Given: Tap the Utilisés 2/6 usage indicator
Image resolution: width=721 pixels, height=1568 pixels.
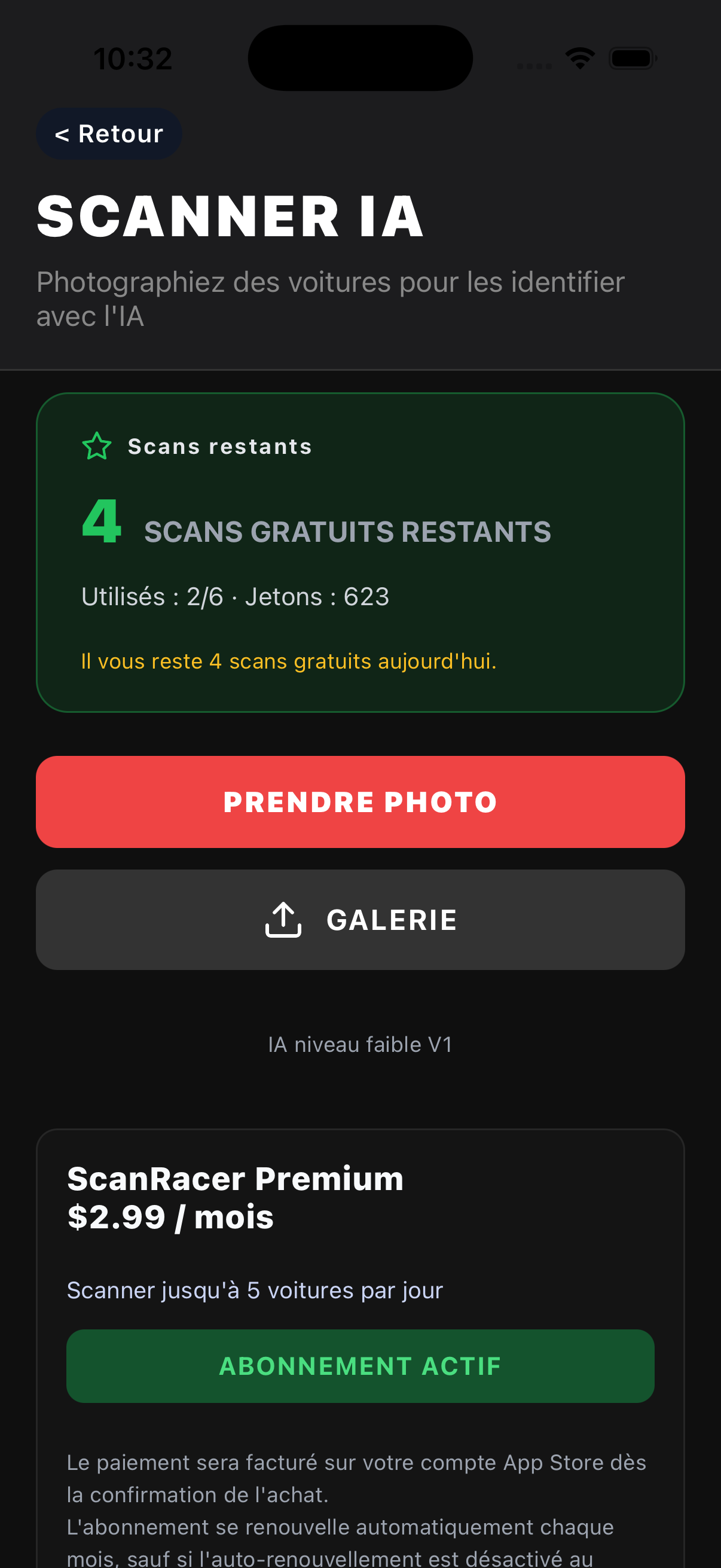Looking at the screenshot, I should point(152,597).
